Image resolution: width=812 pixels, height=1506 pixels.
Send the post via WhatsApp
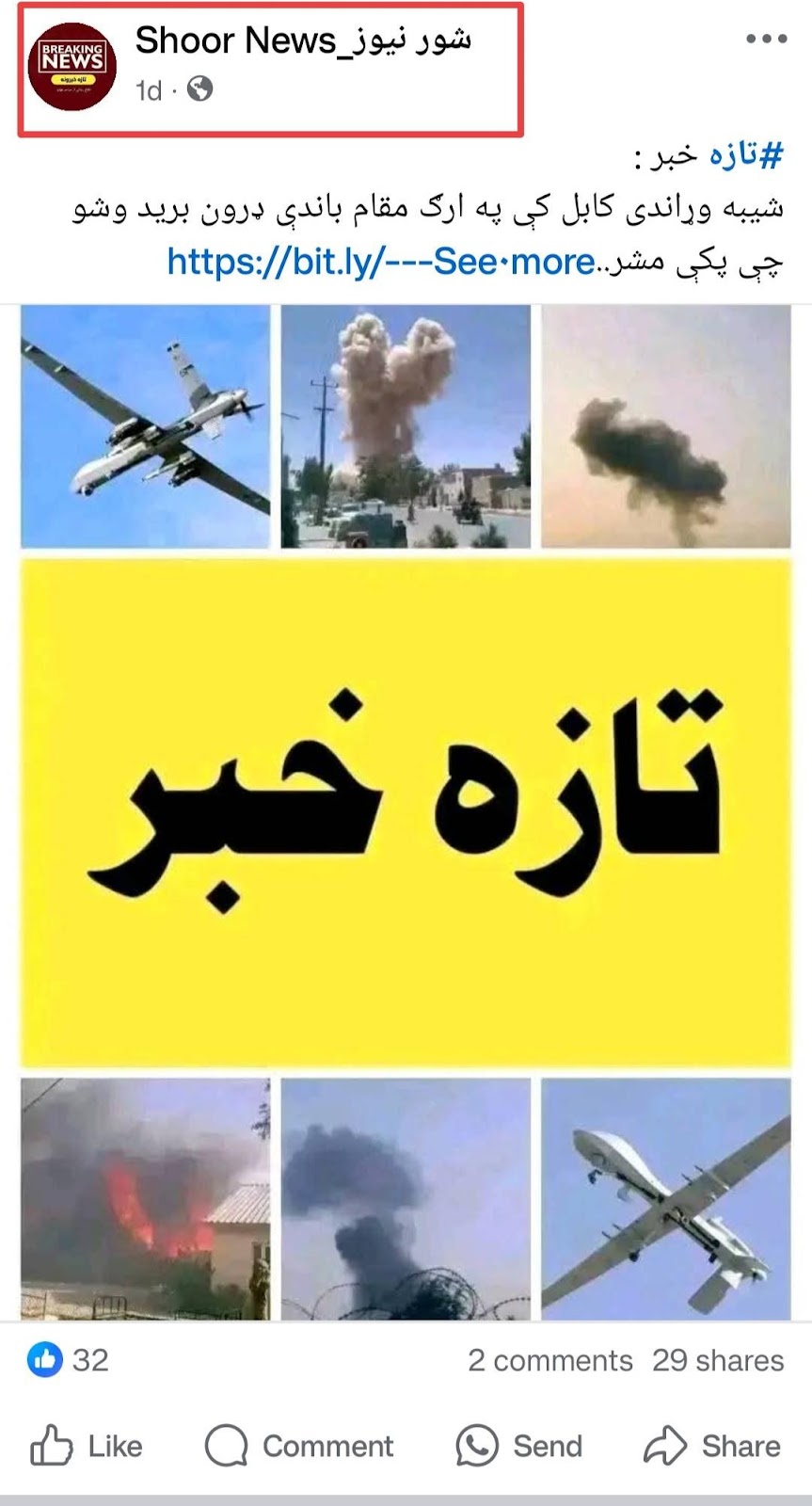point(519,1446)
